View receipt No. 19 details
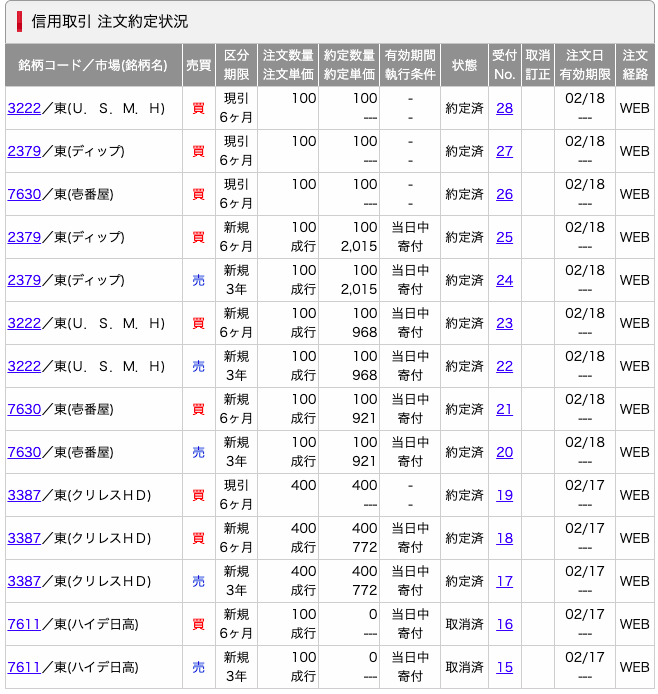Screen dimensions: 658x694 click(504, 495)
